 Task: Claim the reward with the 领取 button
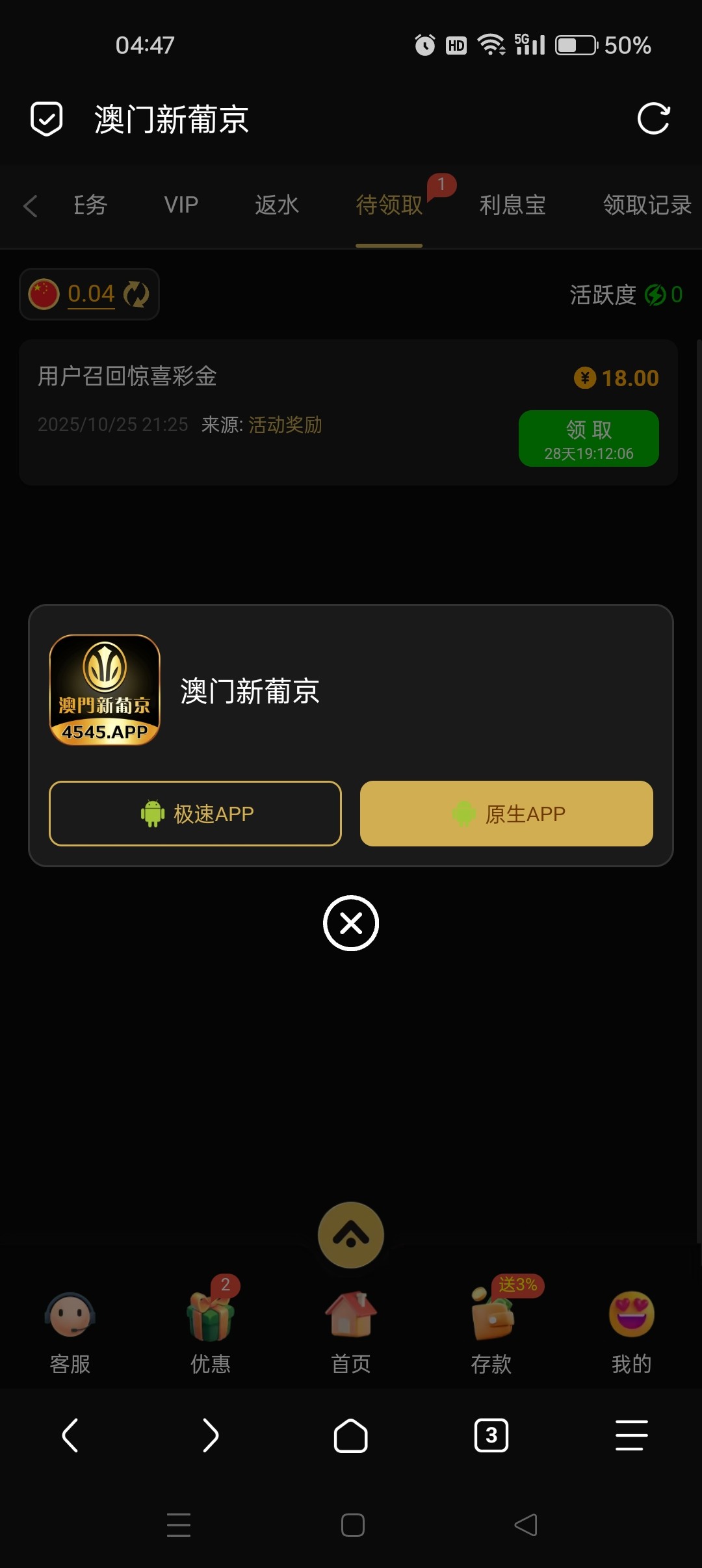(588, 438)
